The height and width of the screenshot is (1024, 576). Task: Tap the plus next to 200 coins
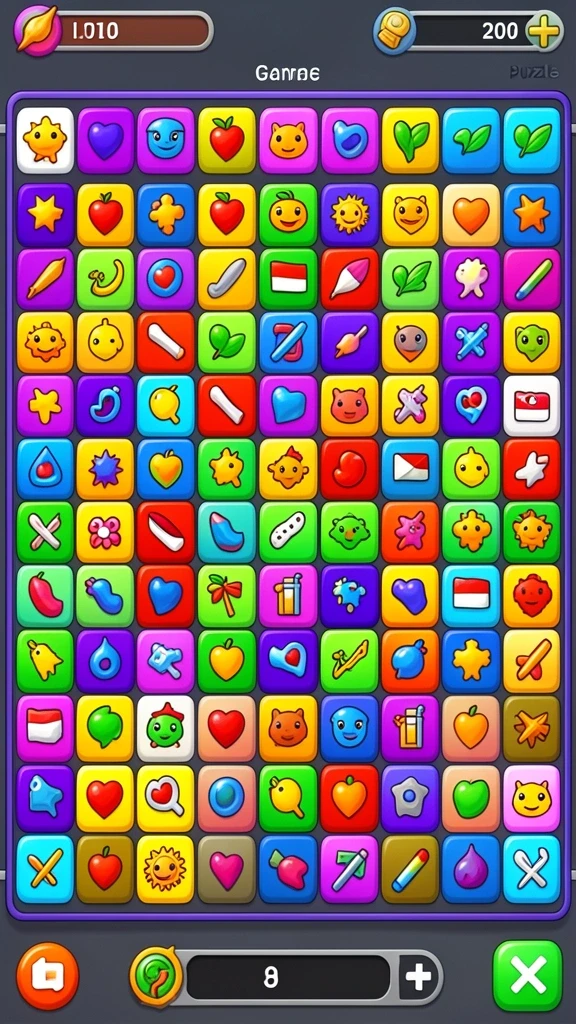click(543, 30)
